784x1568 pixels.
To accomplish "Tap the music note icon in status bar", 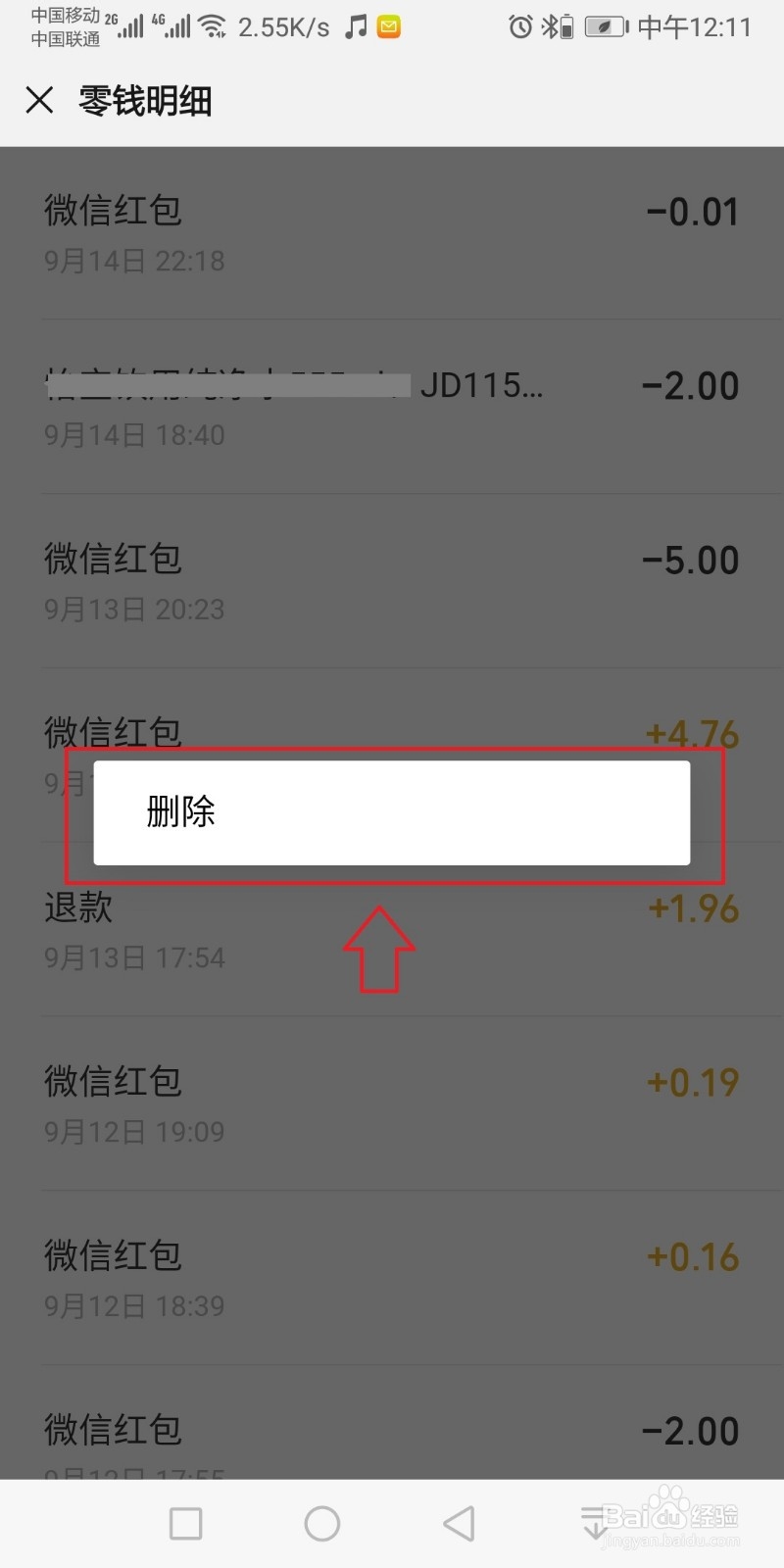I will [355, 26].
